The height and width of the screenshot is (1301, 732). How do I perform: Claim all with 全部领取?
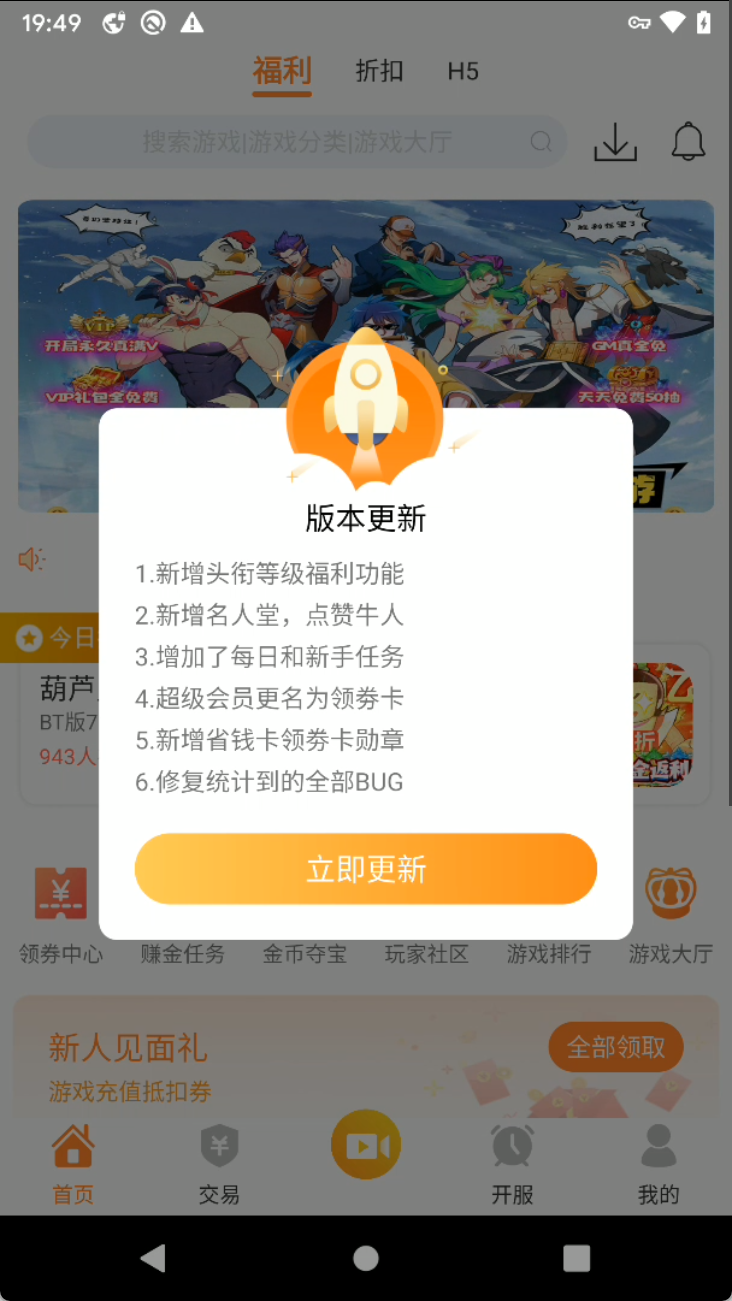click(616, 1047)
